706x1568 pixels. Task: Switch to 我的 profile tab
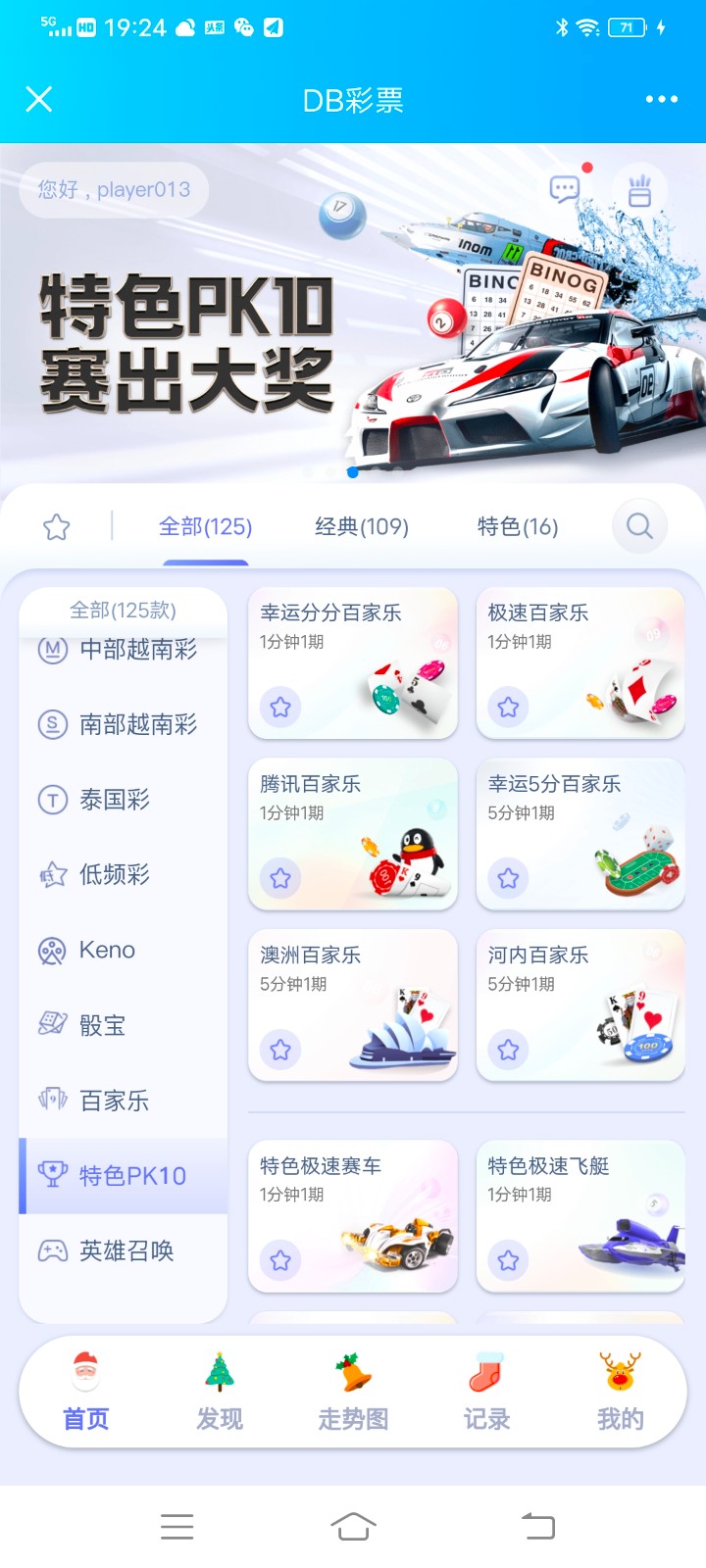coord(620,1394)
